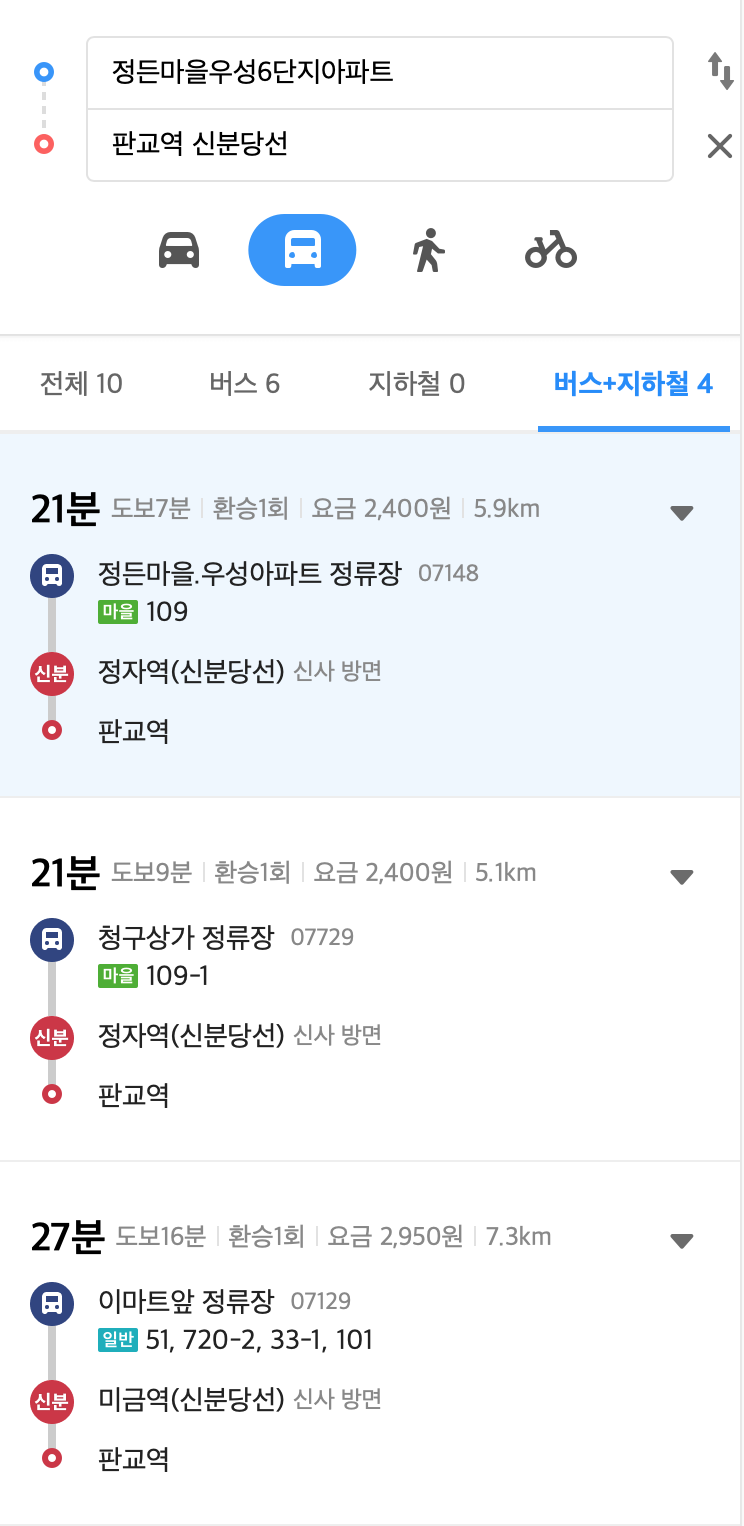Edit the destination 판교역 신분당선
This screenshot has width=744, height=1526.
[x=380, y=145]
